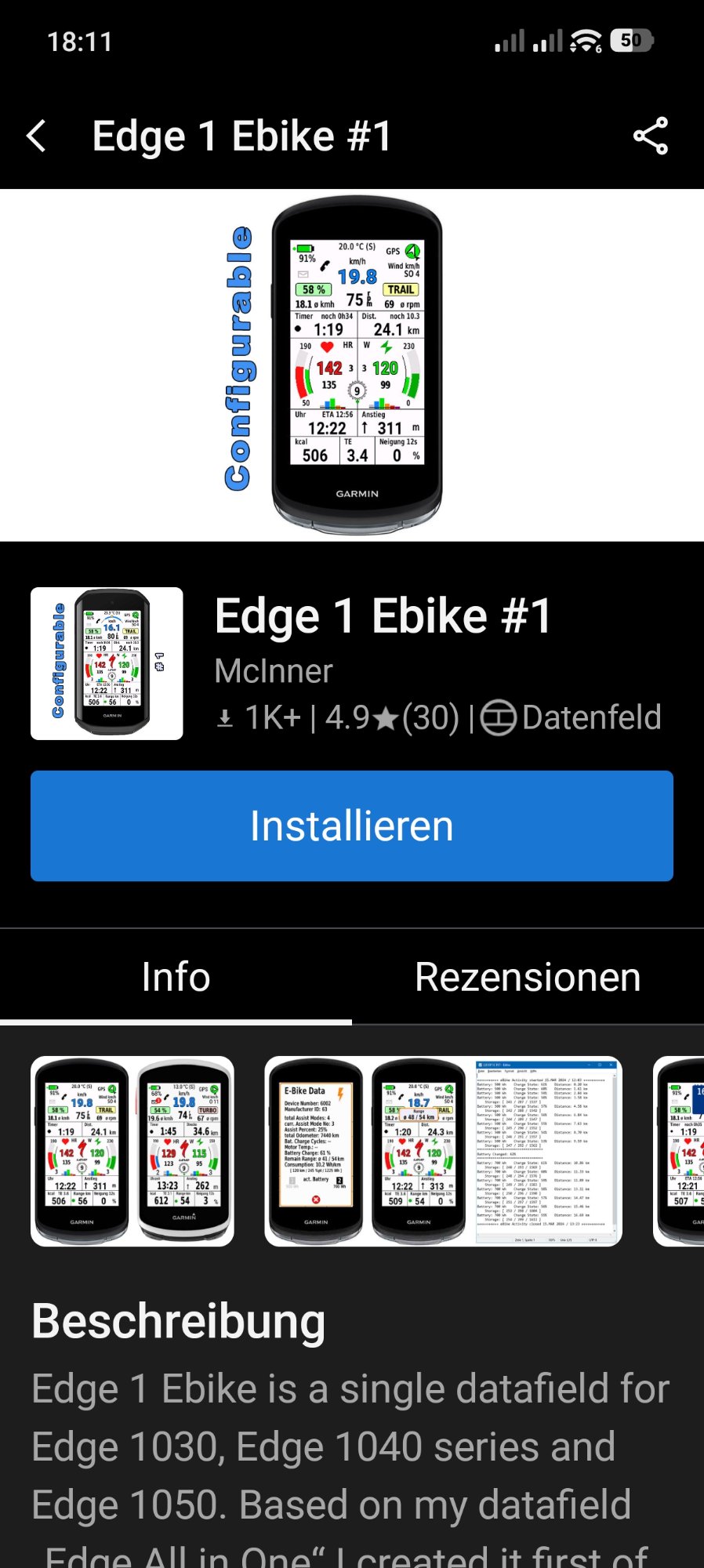The image size is (704, 1568).
Task: View the screenshot showing E-Bike Data
Action: pyautogui.click(x=443, y=1151)
